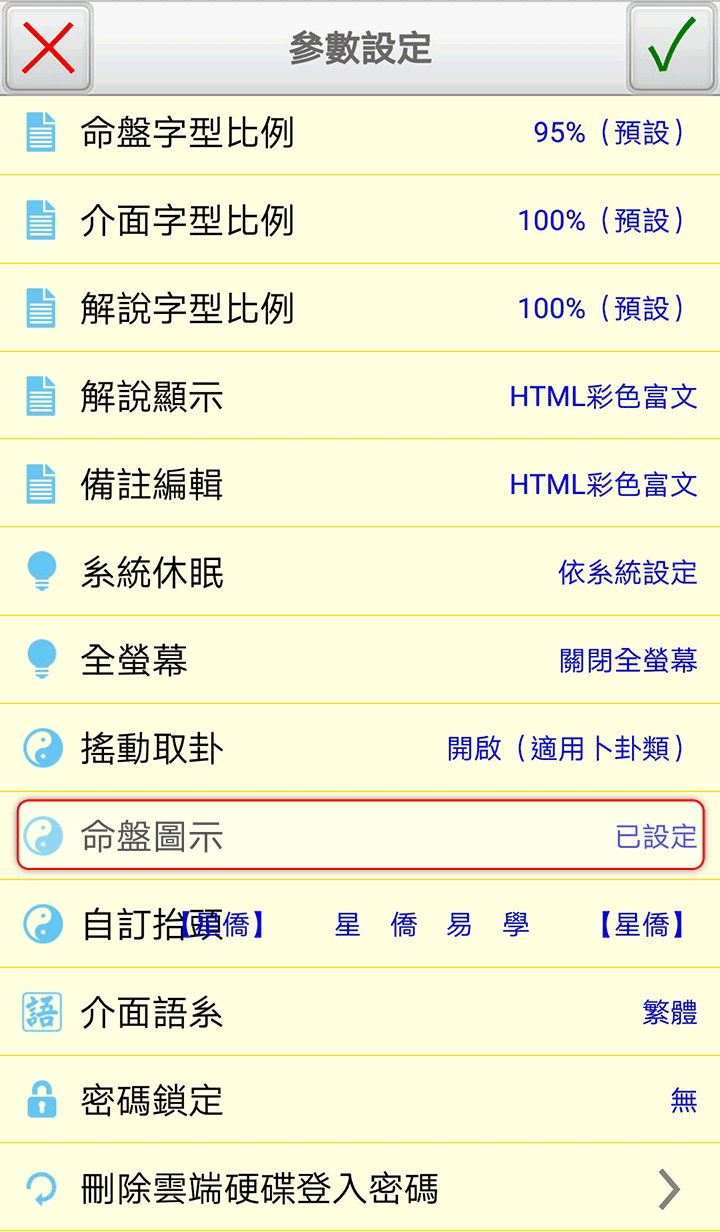Confirm settings with the green checkmark

(x=671, y=48)
